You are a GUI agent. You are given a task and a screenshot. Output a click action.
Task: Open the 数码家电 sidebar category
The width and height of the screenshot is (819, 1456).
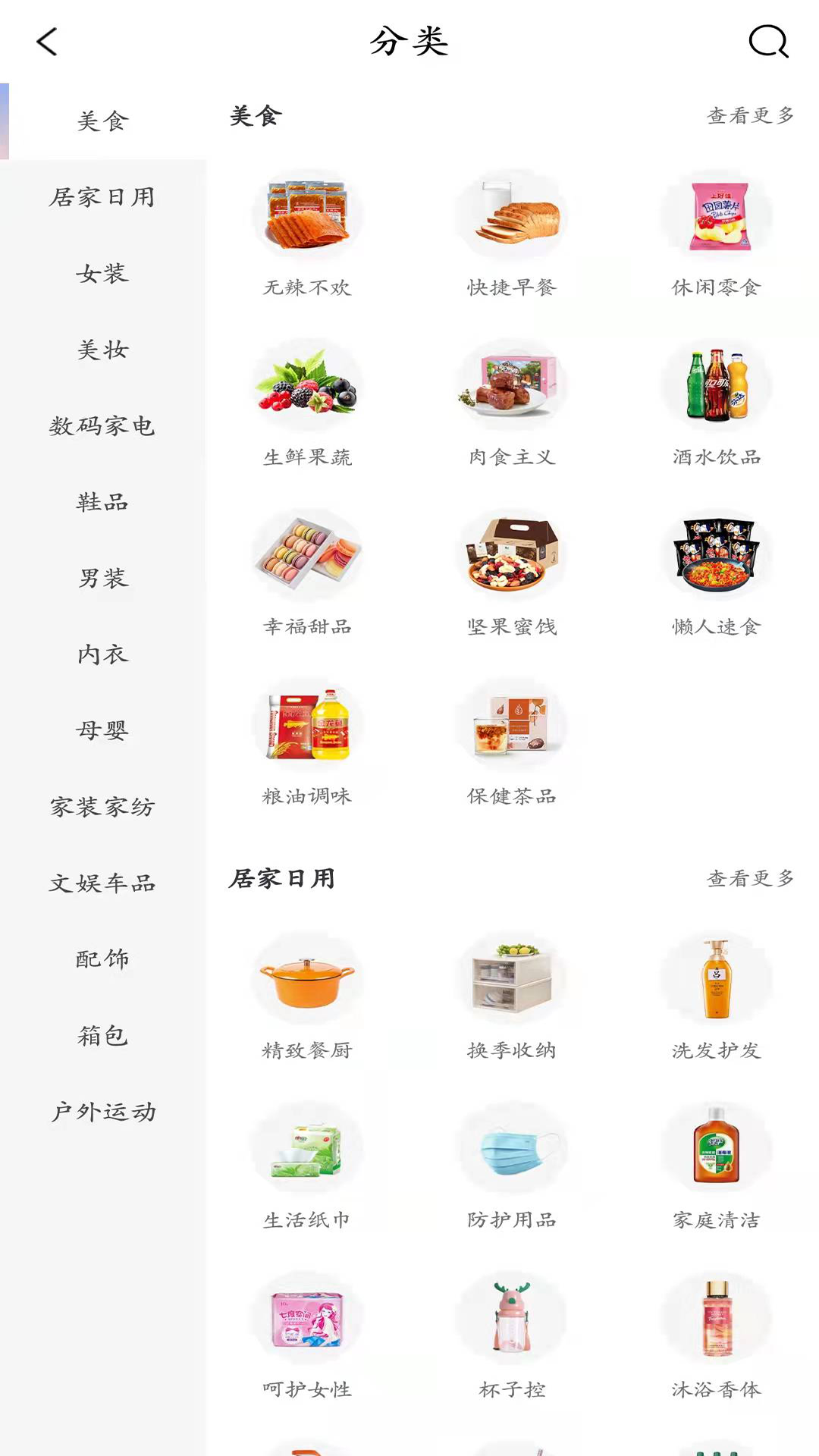tap(102, 426)
